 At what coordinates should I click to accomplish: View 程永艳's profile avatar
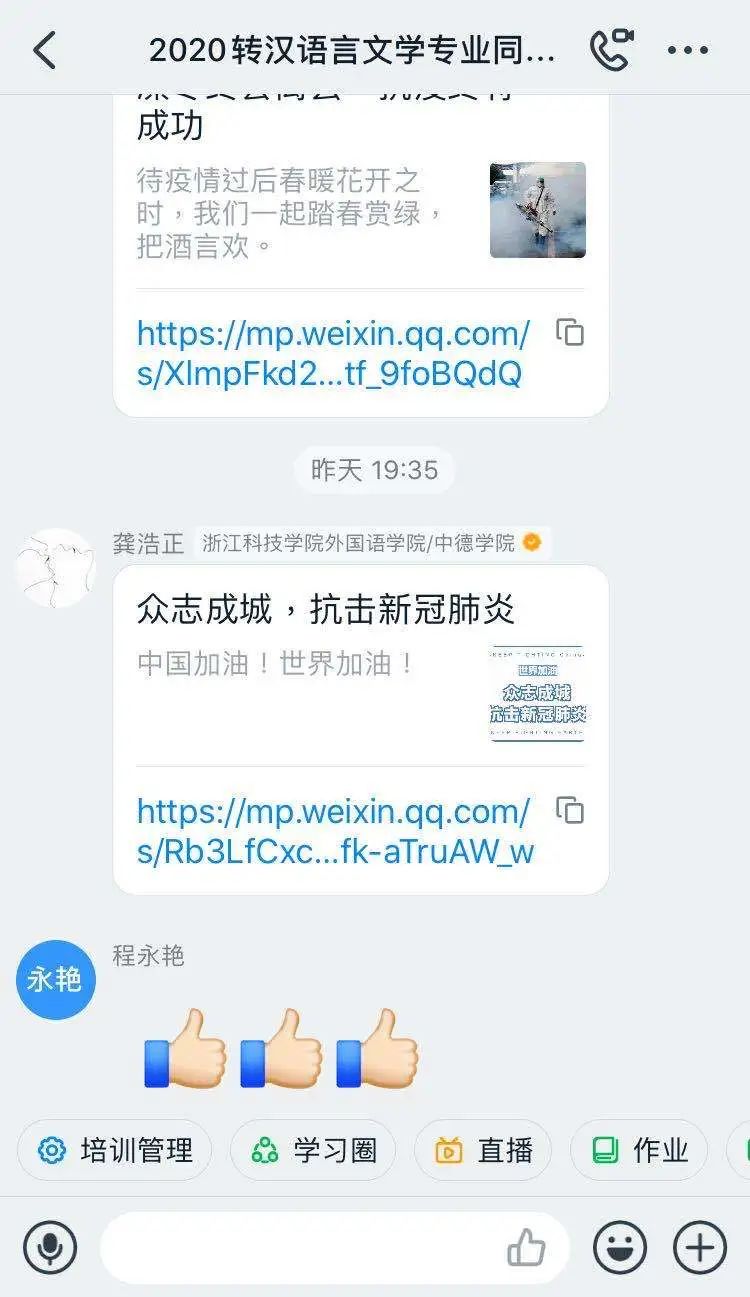(55, 980)
